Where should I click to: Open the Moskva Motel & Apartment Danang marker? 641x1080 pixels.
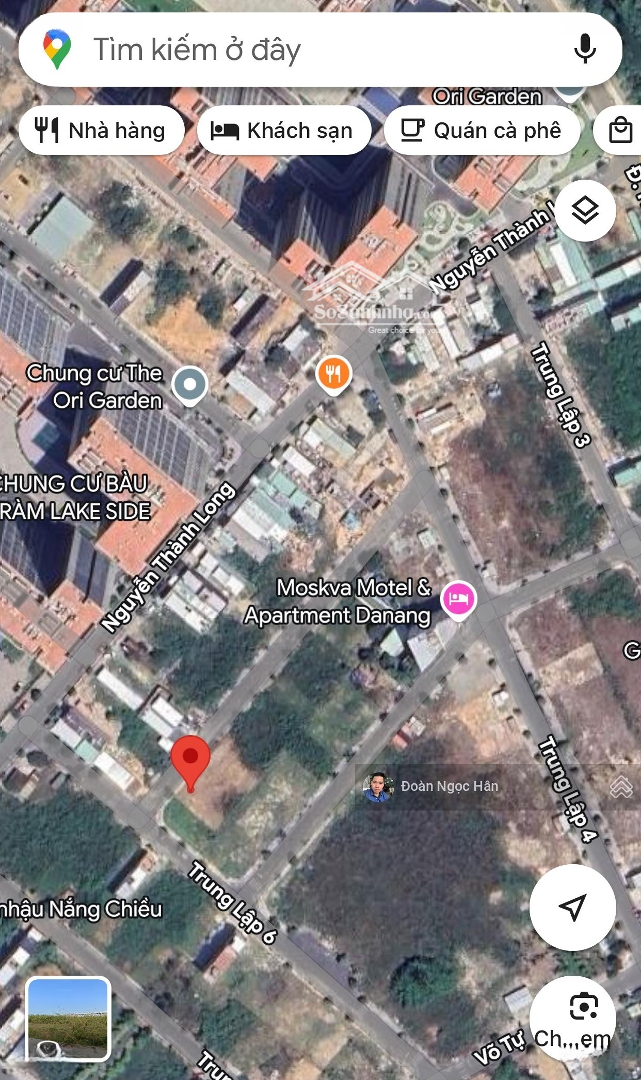coord(458,600)
